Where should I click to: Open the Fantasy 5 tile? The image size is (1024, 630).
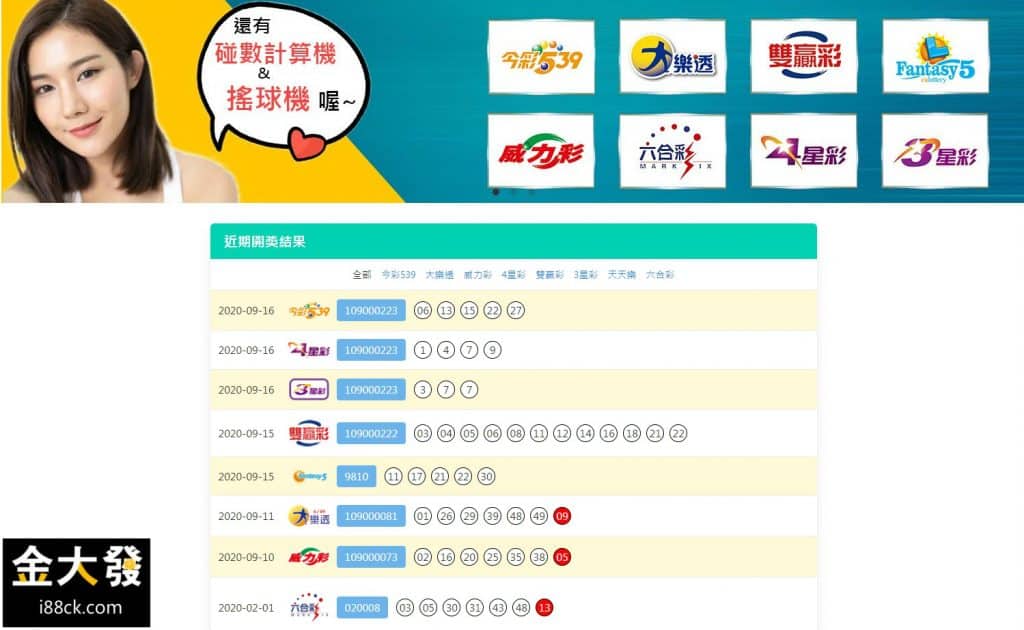tap(935, 57)
